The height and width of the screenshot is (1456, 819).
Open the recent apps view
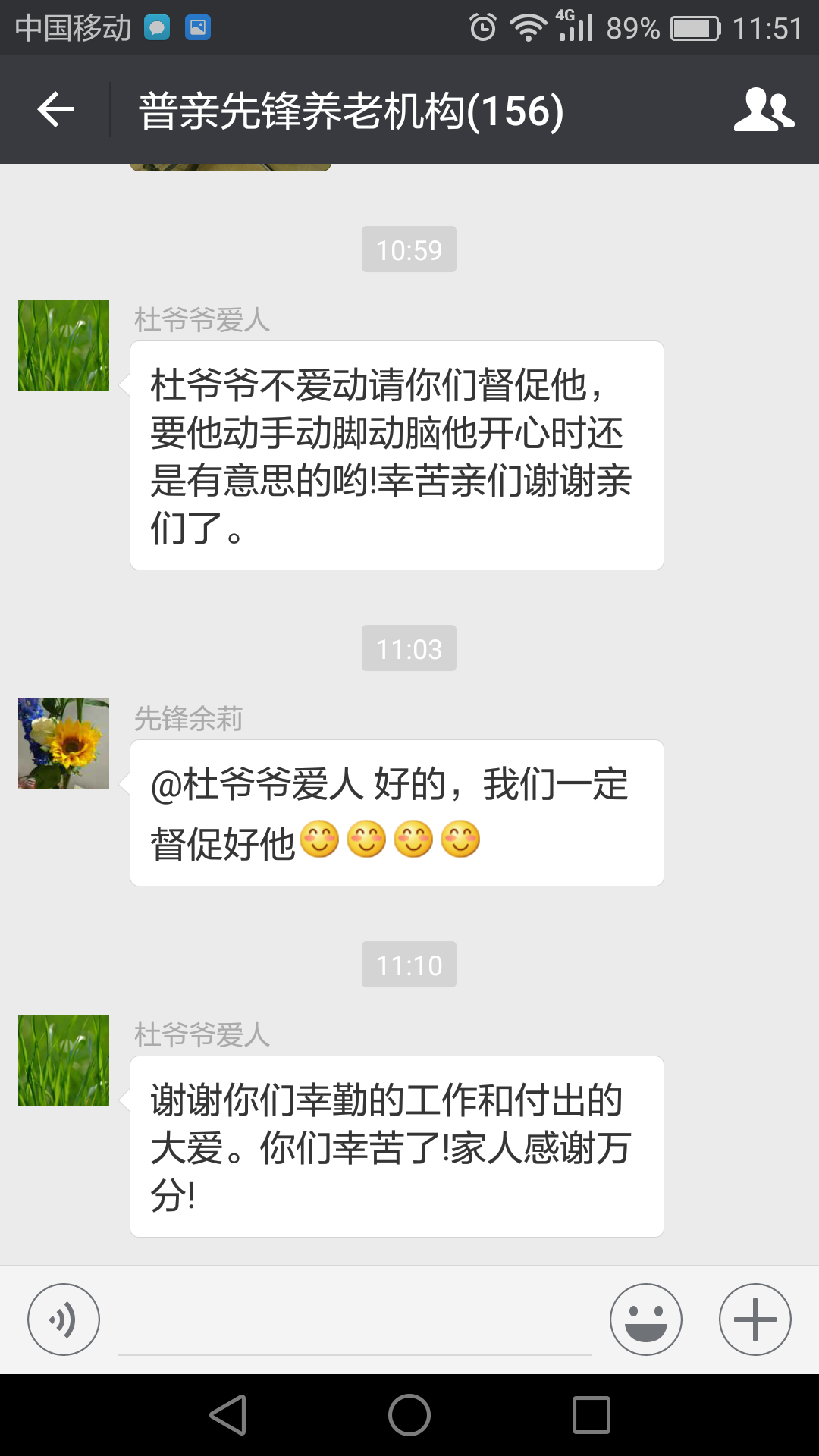tap(591, 1415)
